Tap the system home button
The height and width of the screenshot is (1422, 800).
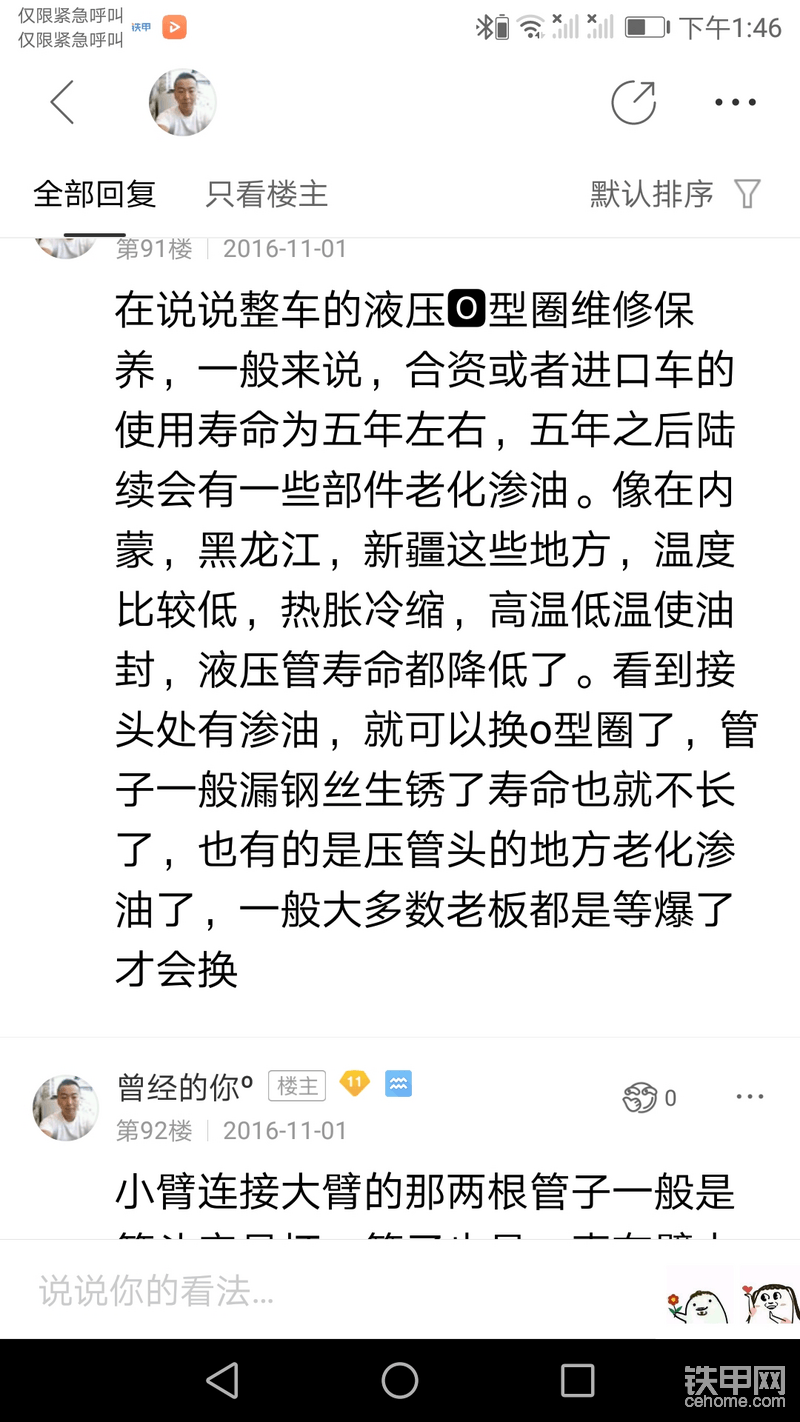[x=400, y=1381]
